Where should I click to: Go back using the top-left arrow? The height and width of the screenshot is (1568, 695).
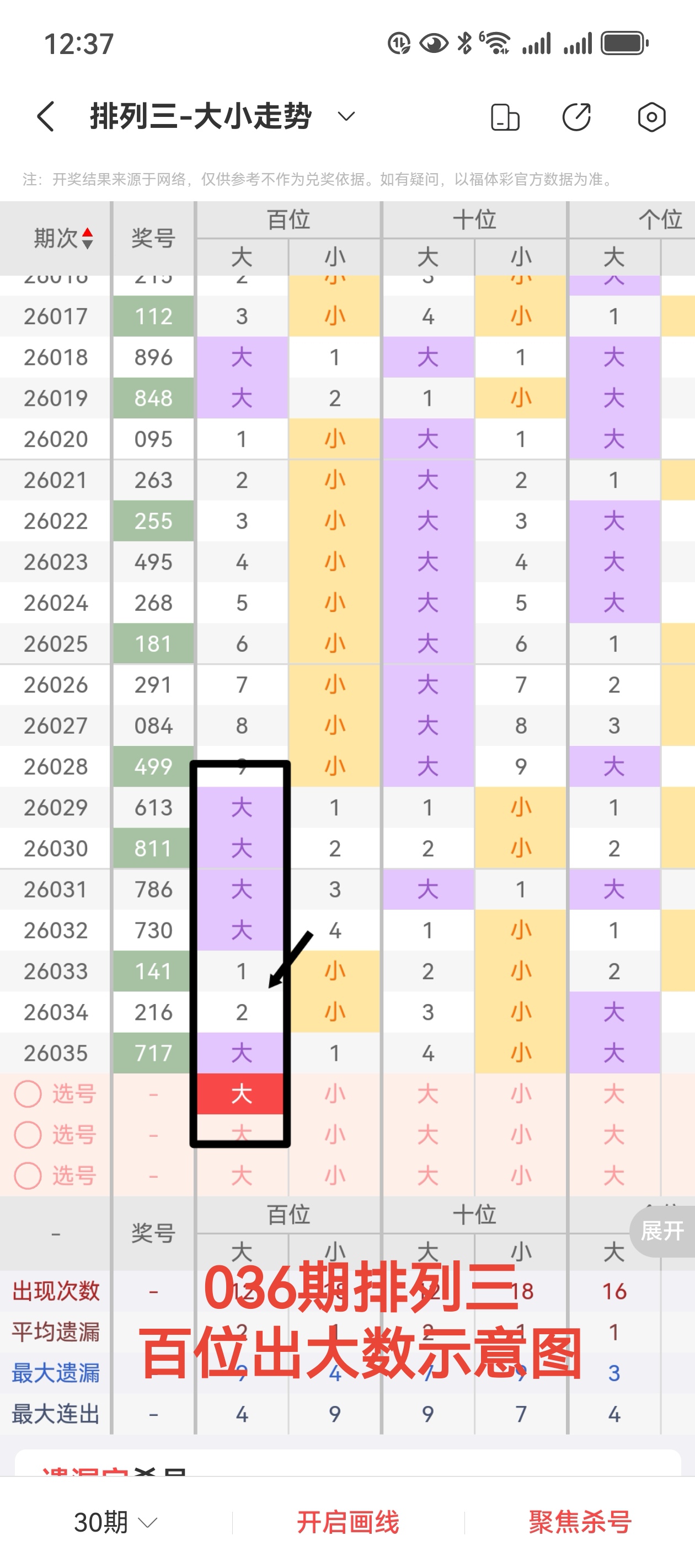(46, 116)
